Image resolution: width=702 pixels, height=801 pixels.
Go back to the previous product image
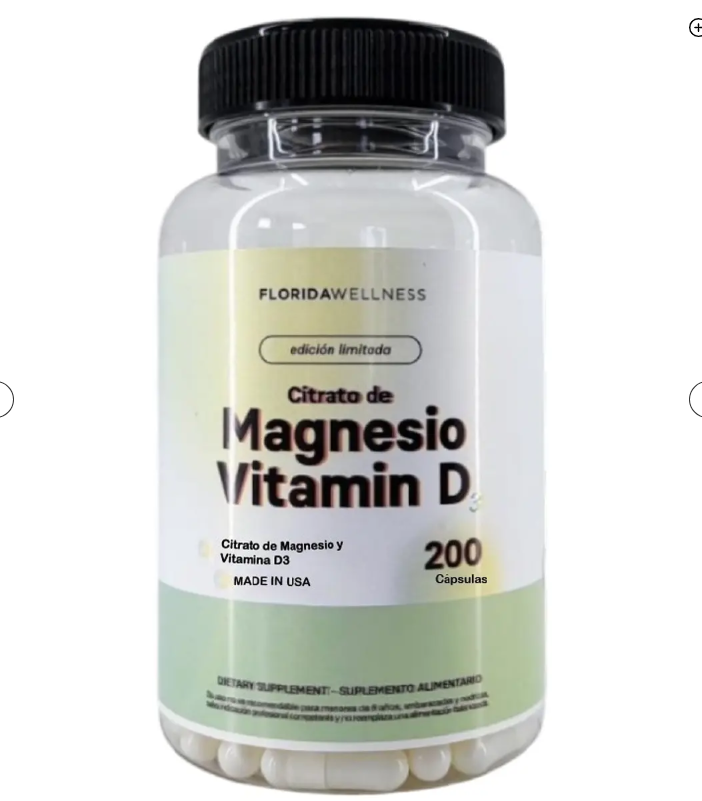point(5,399)
